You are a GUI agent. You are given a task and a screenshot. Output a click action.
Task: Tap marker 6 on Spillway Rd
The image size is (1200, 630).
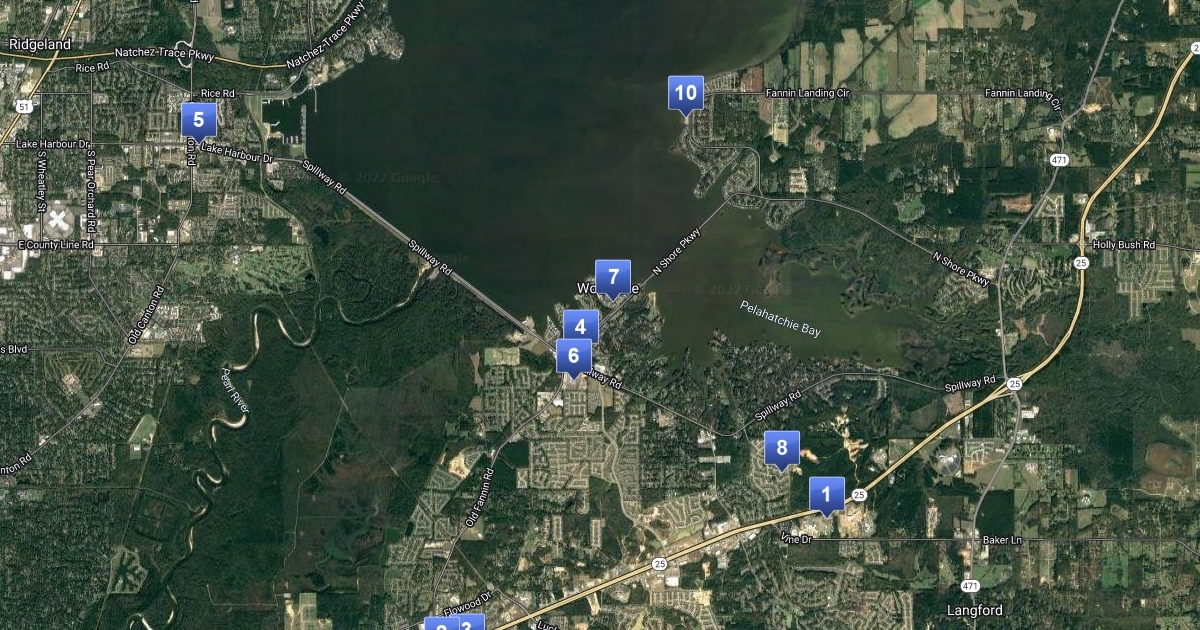coord(573,358)
